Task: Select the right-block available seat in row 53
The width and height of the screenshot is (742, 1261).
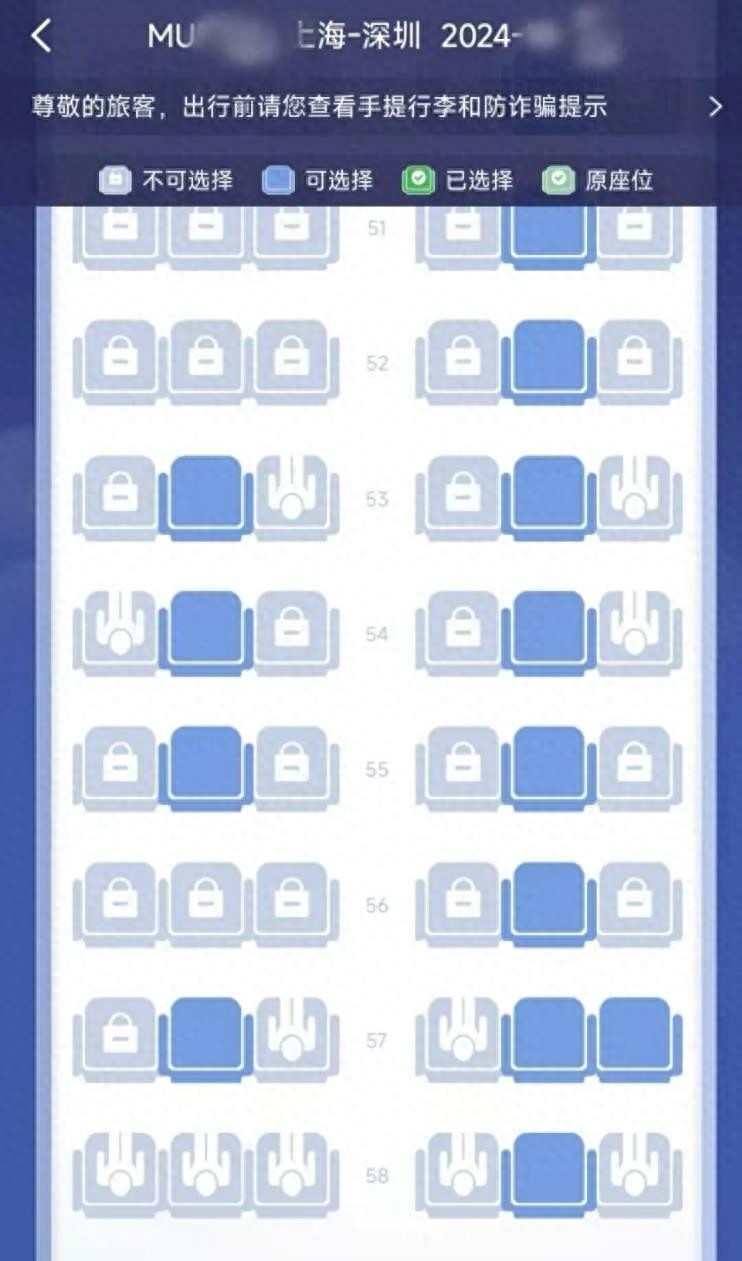Action: [548, 496]
